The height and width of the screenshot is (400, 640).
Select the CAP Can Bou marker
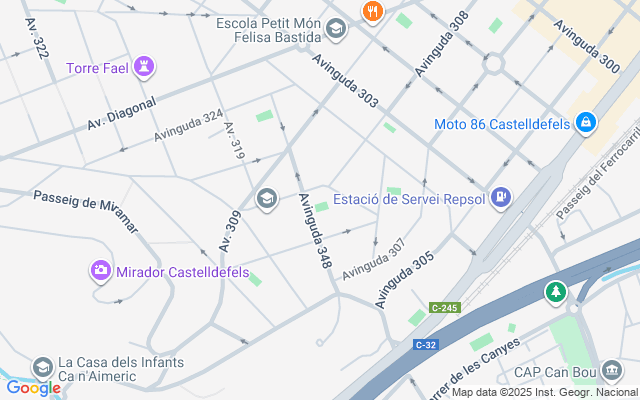[x=612, y=372]
